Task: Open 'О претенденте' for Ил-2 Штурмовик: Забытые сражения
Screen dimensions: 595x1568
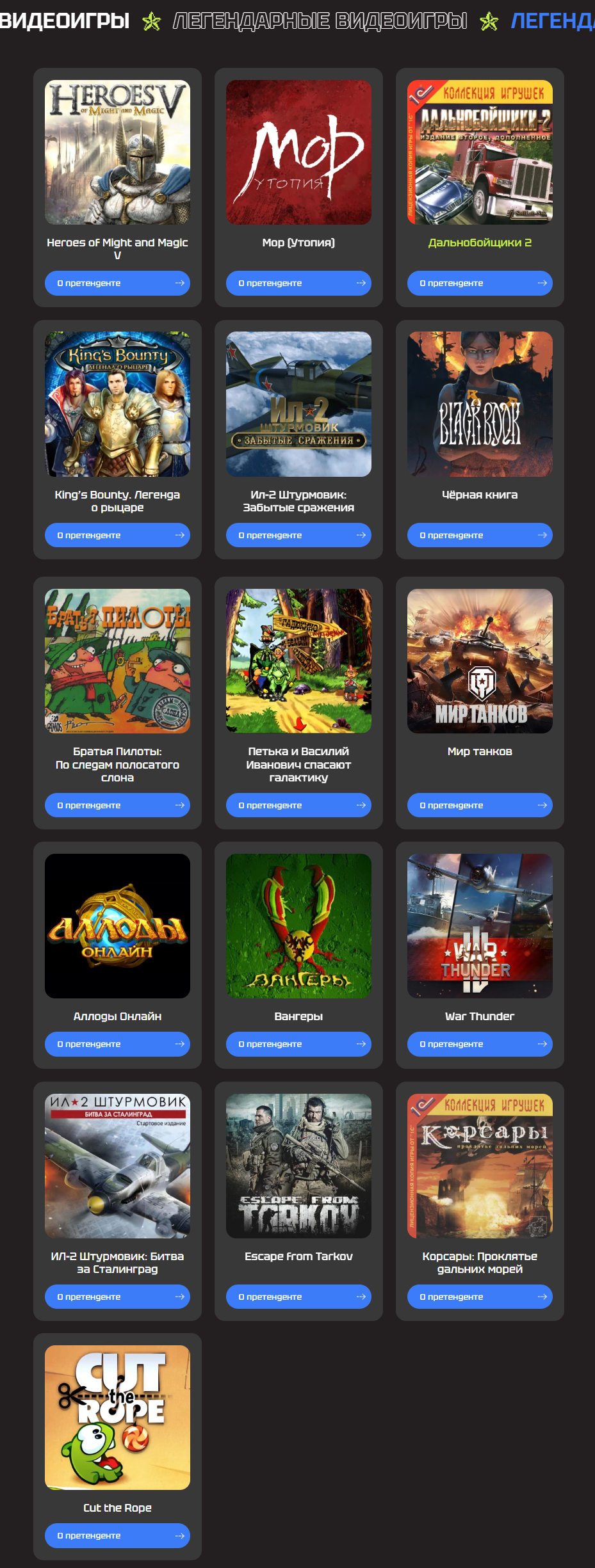Action: pos(298,535)
